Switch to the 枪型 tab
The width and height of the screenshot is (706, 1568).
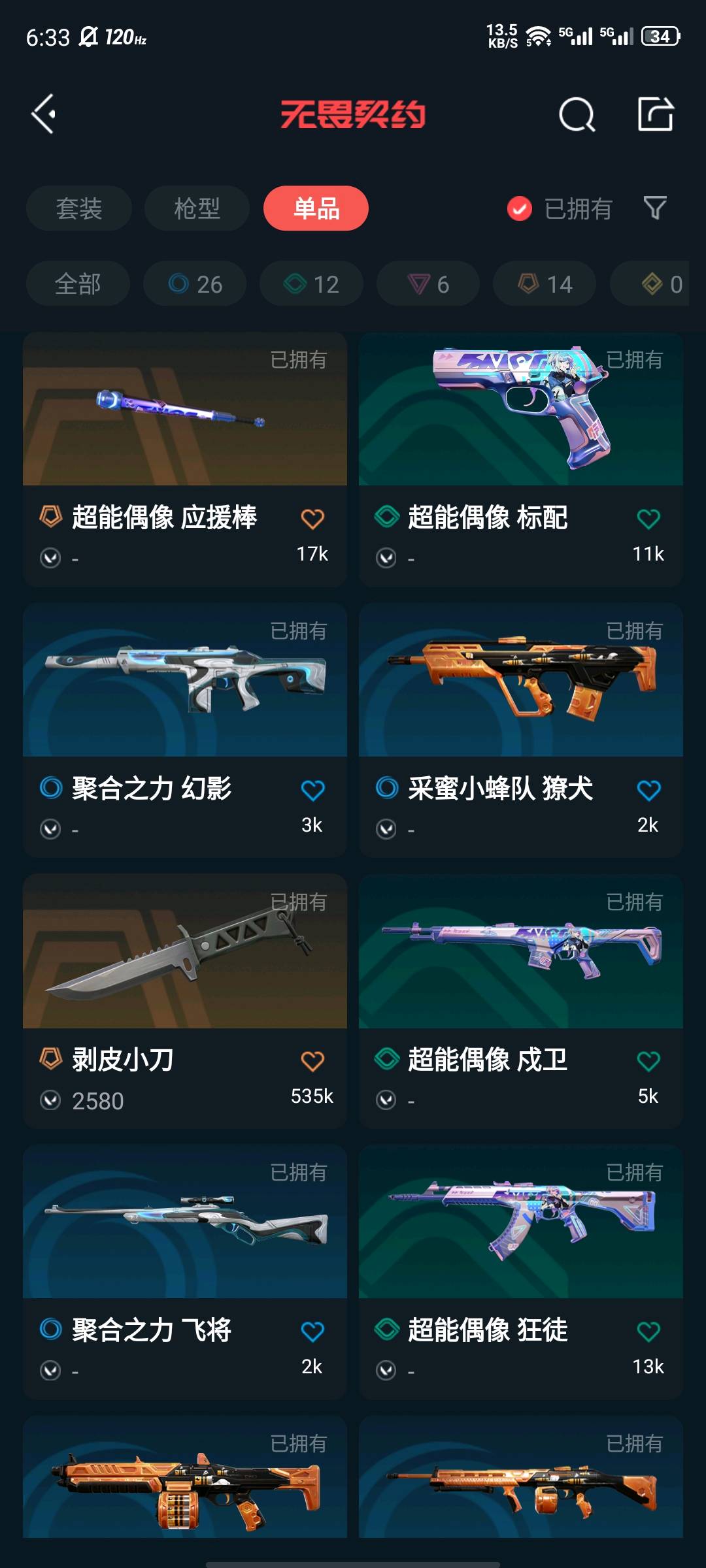(x=197, y=208)
